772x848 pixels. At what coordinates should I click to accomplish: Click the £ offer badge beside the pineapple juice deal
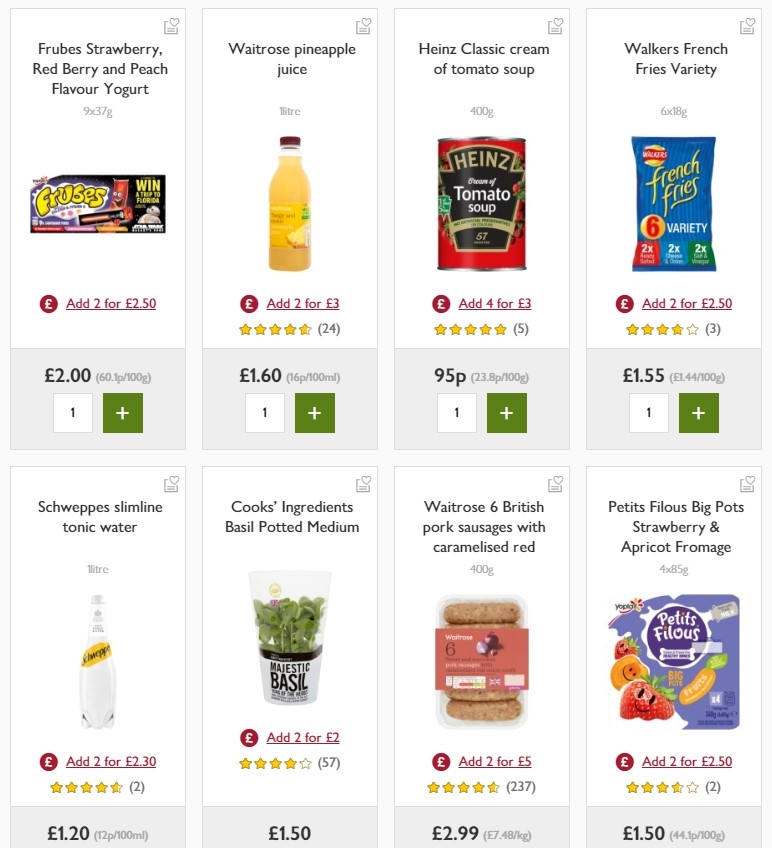coord(248,303)
